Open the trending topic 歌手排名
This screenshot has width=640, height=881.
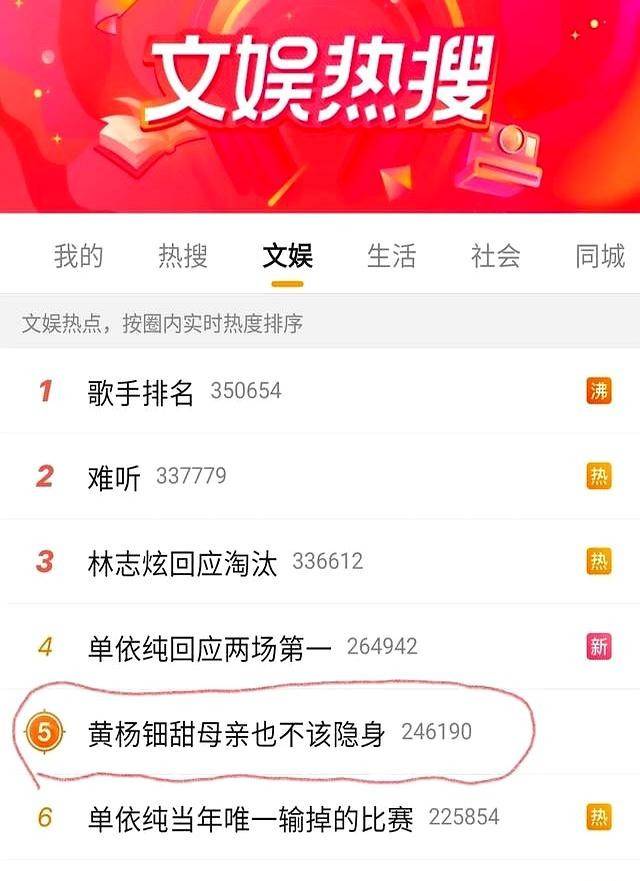click(x=141, y=391)
